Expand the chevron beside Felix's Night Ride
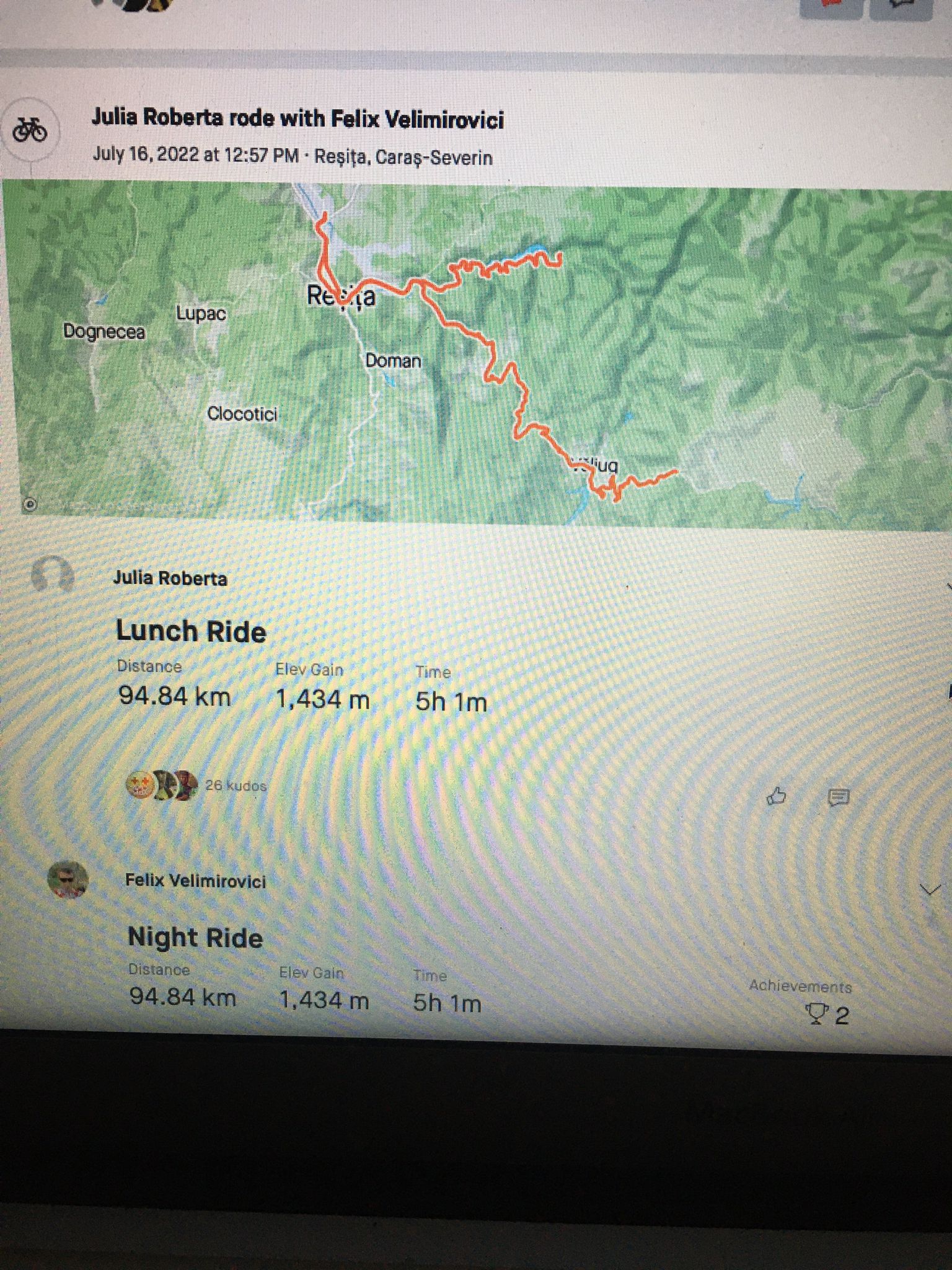 pyautogui.click(x=930, y=890)
